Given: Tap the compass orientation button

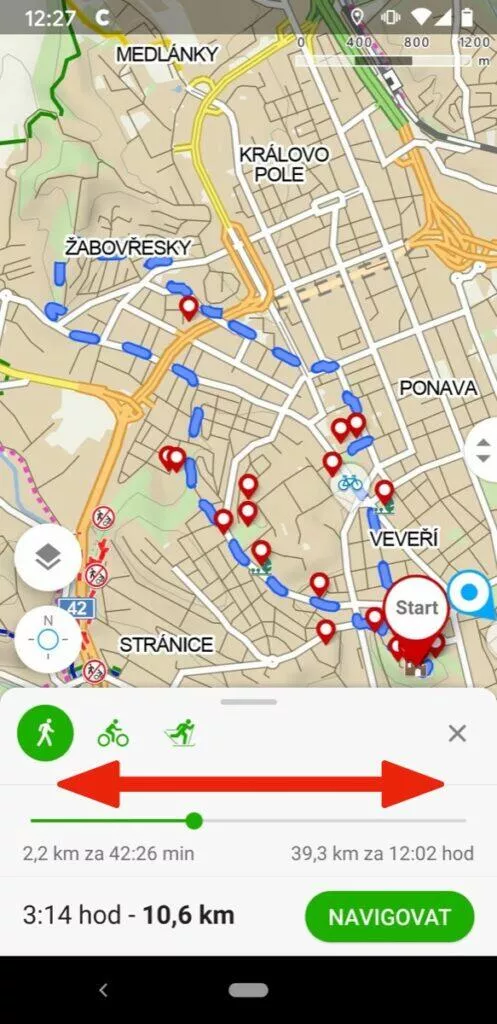Looking at the screenshot, I should (x=48, y=639).
